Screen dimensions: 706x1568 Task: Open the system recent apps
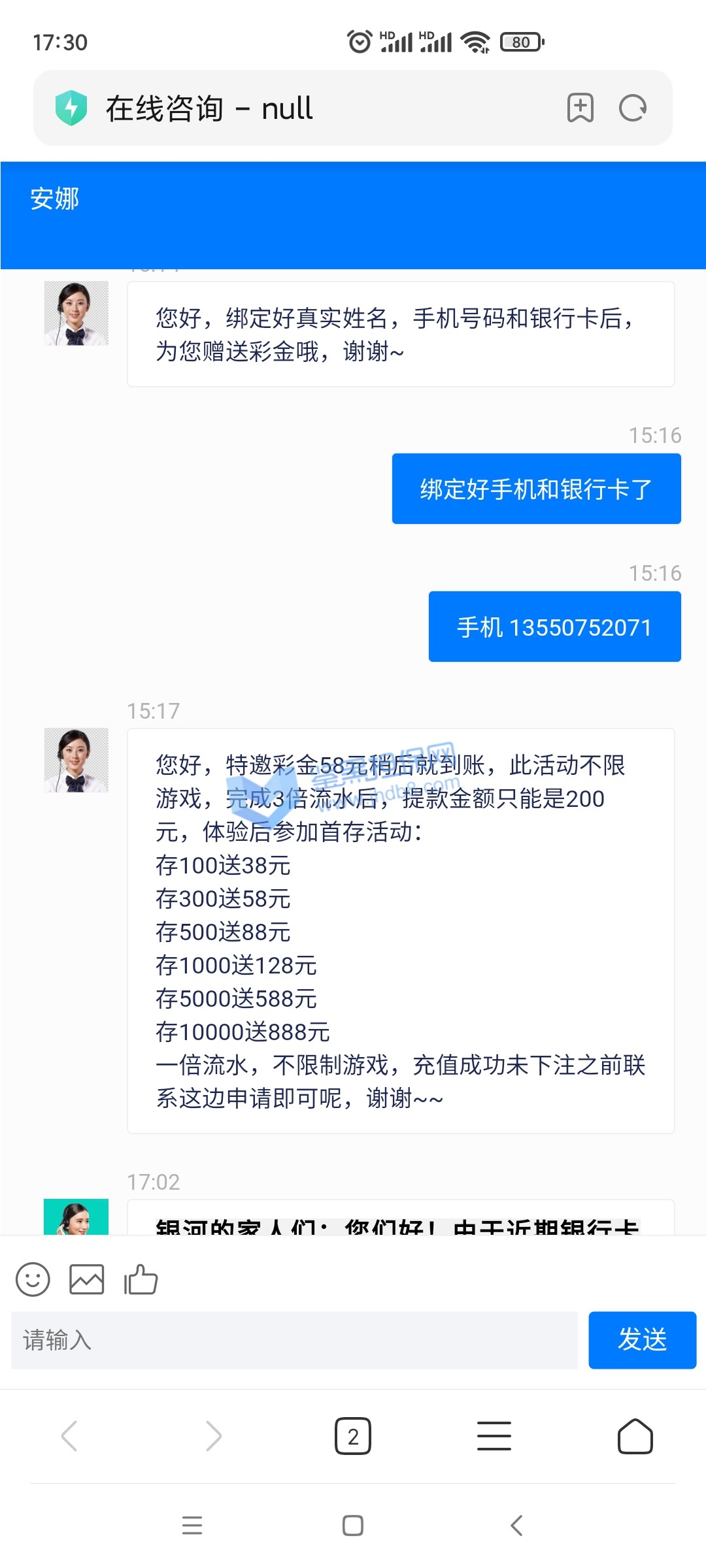click(x=192, y=1525)
